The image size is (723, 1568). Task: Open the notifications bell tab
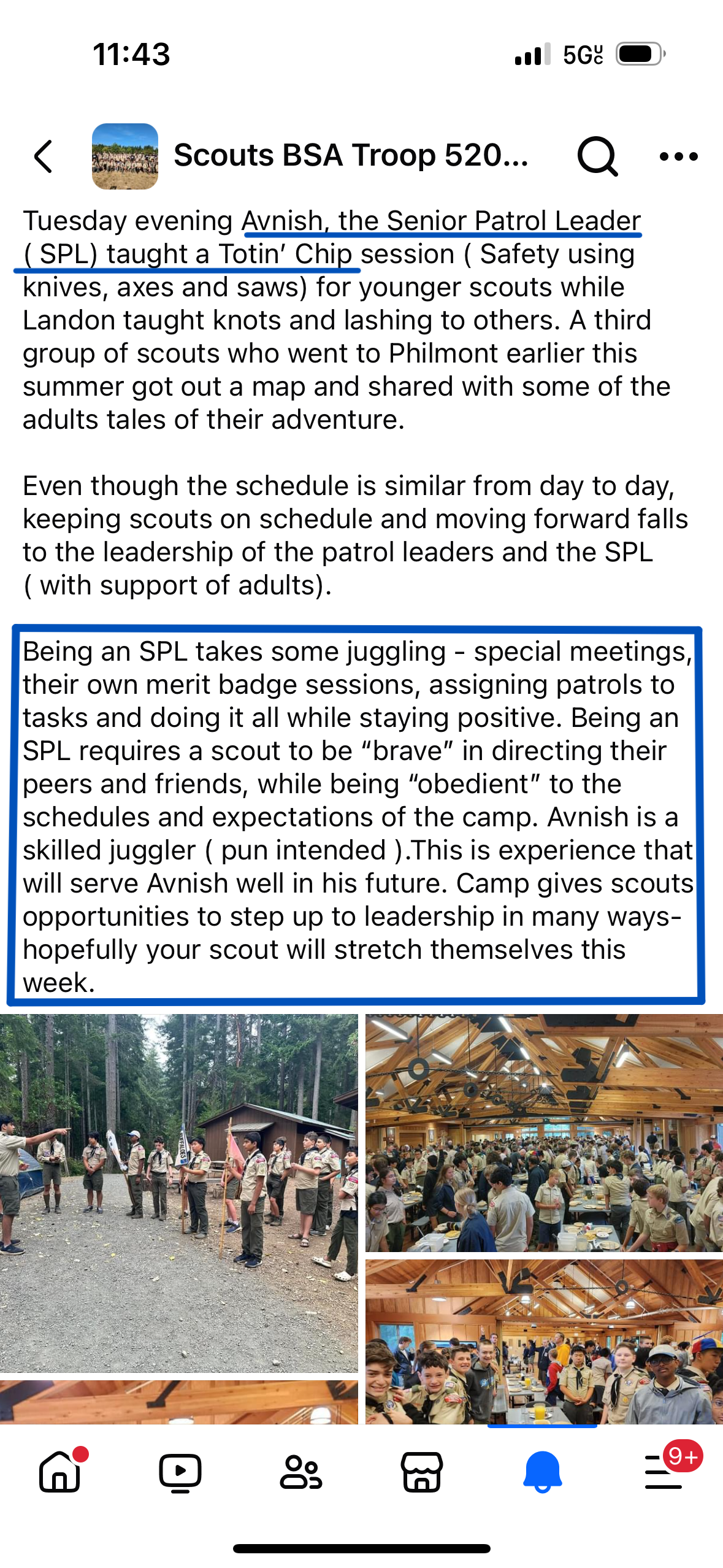click(x=542, y=1472)
